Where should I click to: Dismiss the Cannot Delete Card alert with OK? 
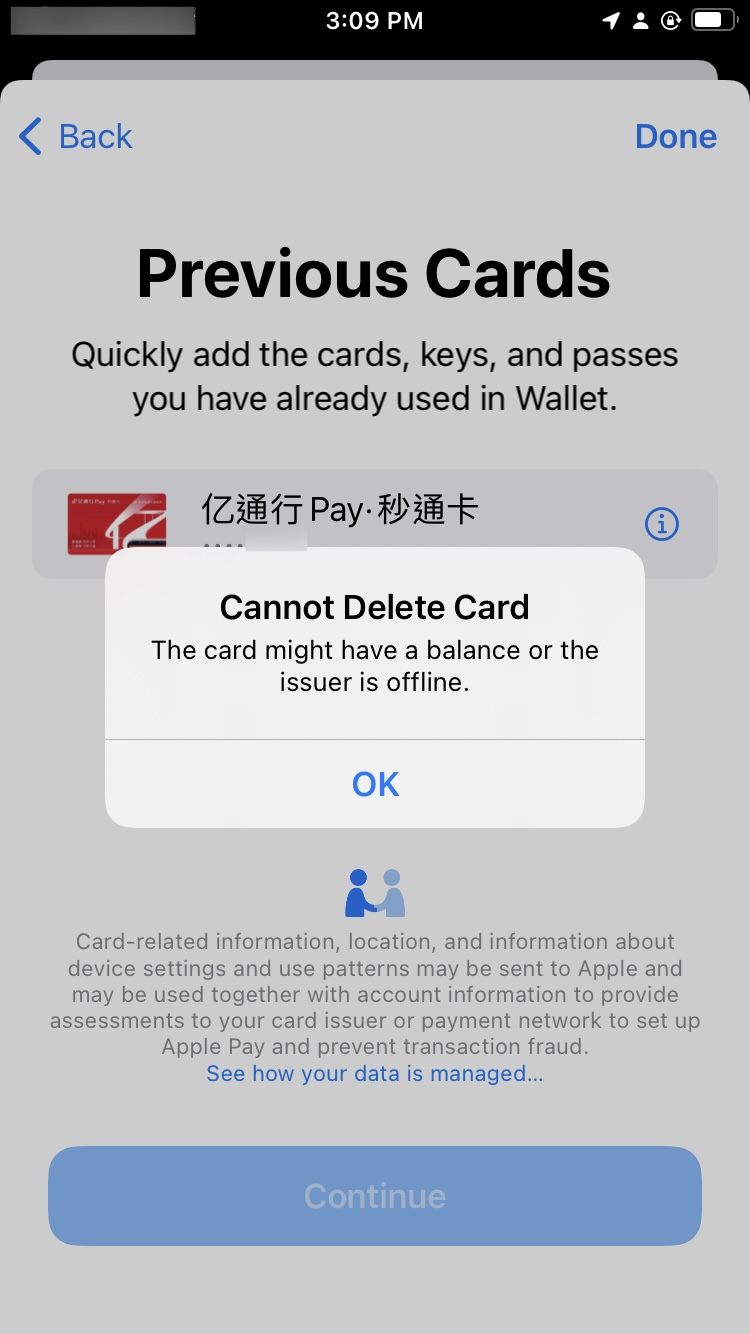pyautogui.click(x=375, y=784)
